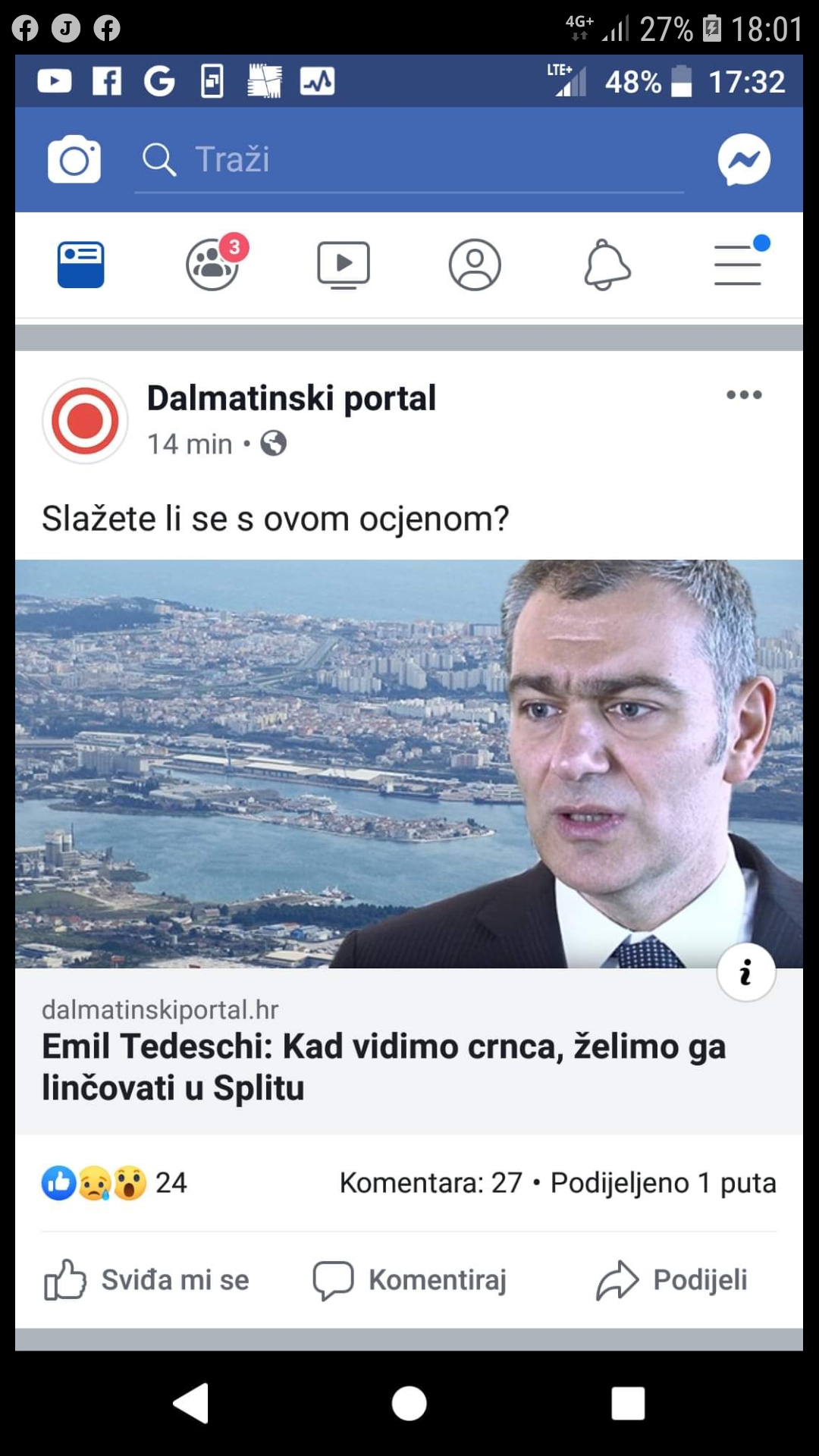The width and height of the screenshot is (819, 1456).
Task: Tap the globe public privacy icon
Action: click(275, 444)
